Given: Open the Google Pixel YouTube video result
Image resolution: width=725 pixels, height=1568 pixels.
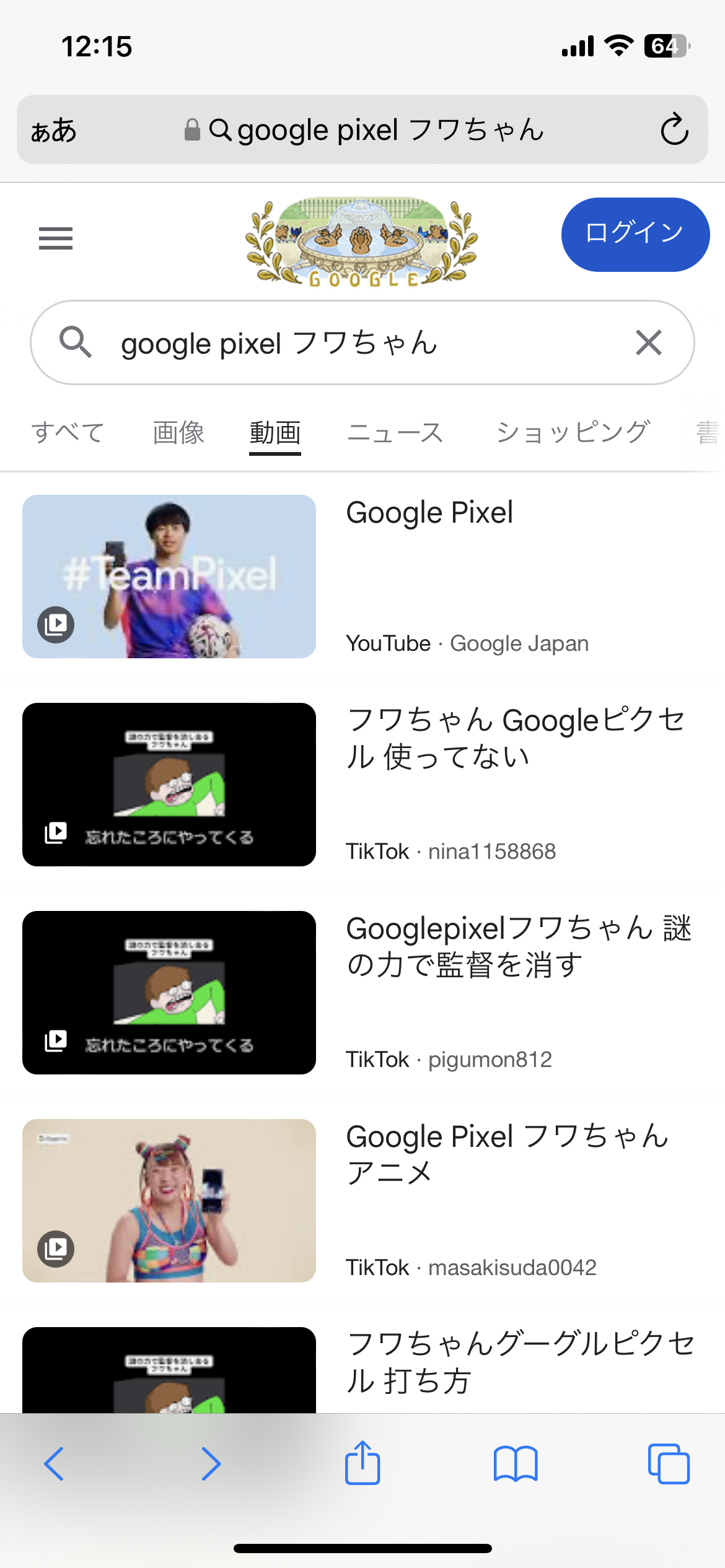Looking at the screenshot, I should (x=429, y=513).
